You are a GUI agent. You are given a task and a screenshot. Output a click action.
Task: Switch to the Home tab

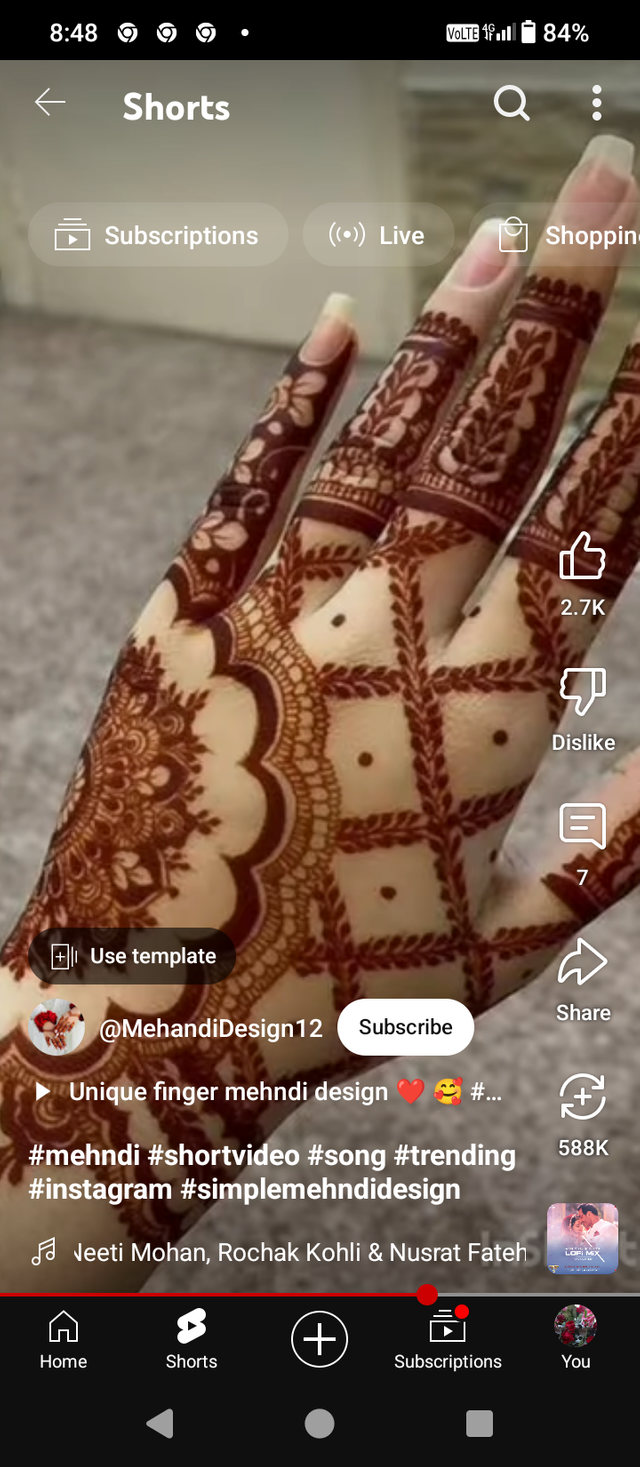click(x=63, y=1340)
